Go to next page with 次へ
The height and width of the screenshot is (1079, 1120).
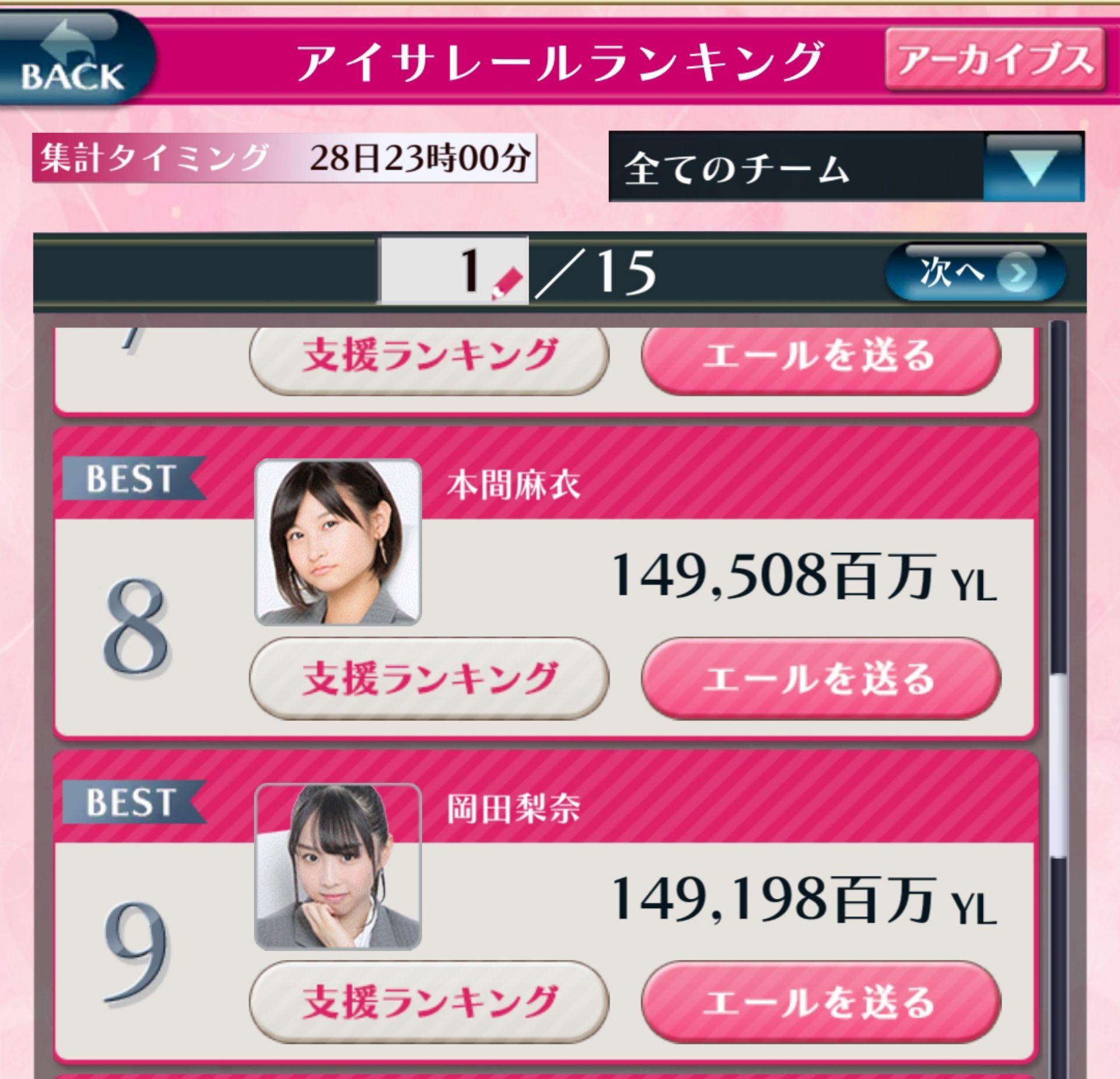[975, 272]
